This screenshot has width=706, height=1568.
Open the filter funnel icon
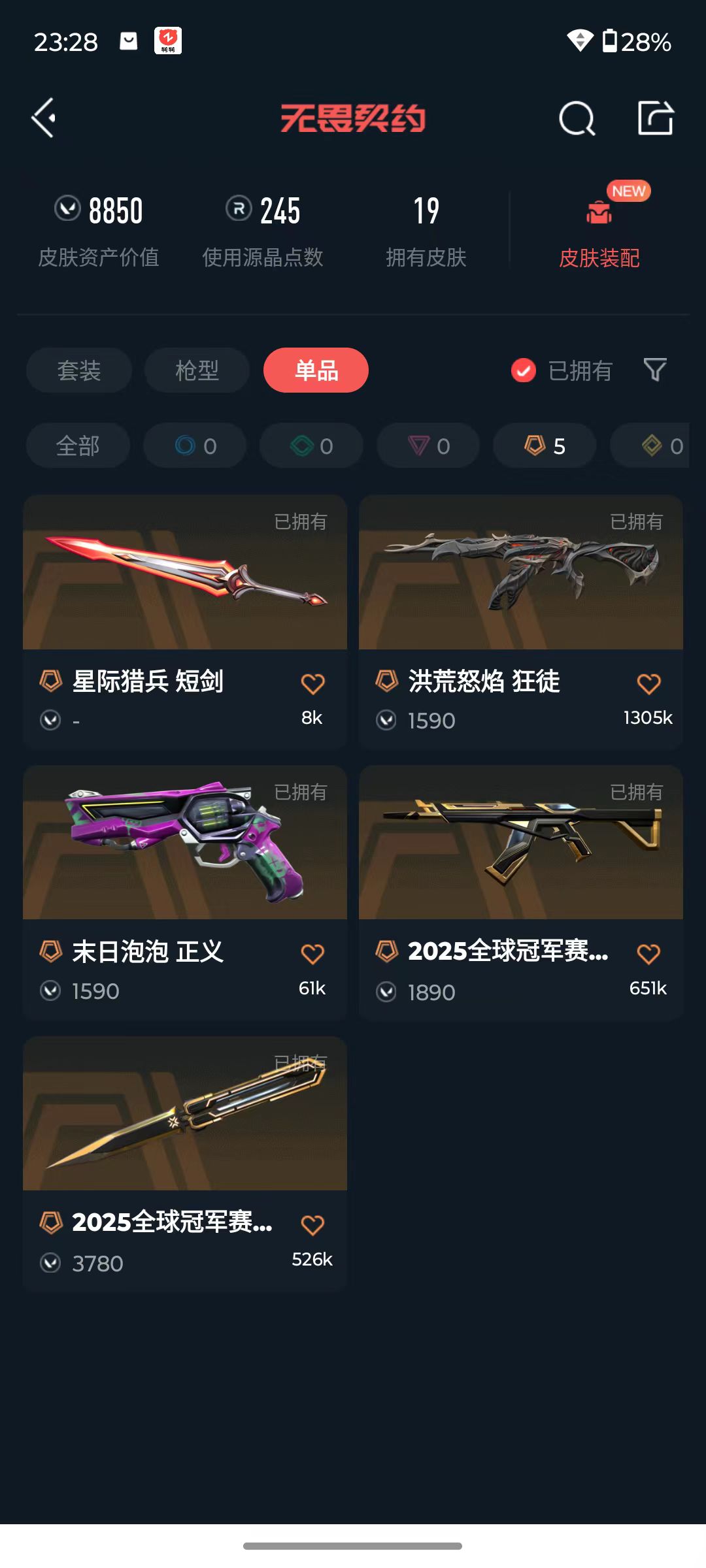click(655, 370)
